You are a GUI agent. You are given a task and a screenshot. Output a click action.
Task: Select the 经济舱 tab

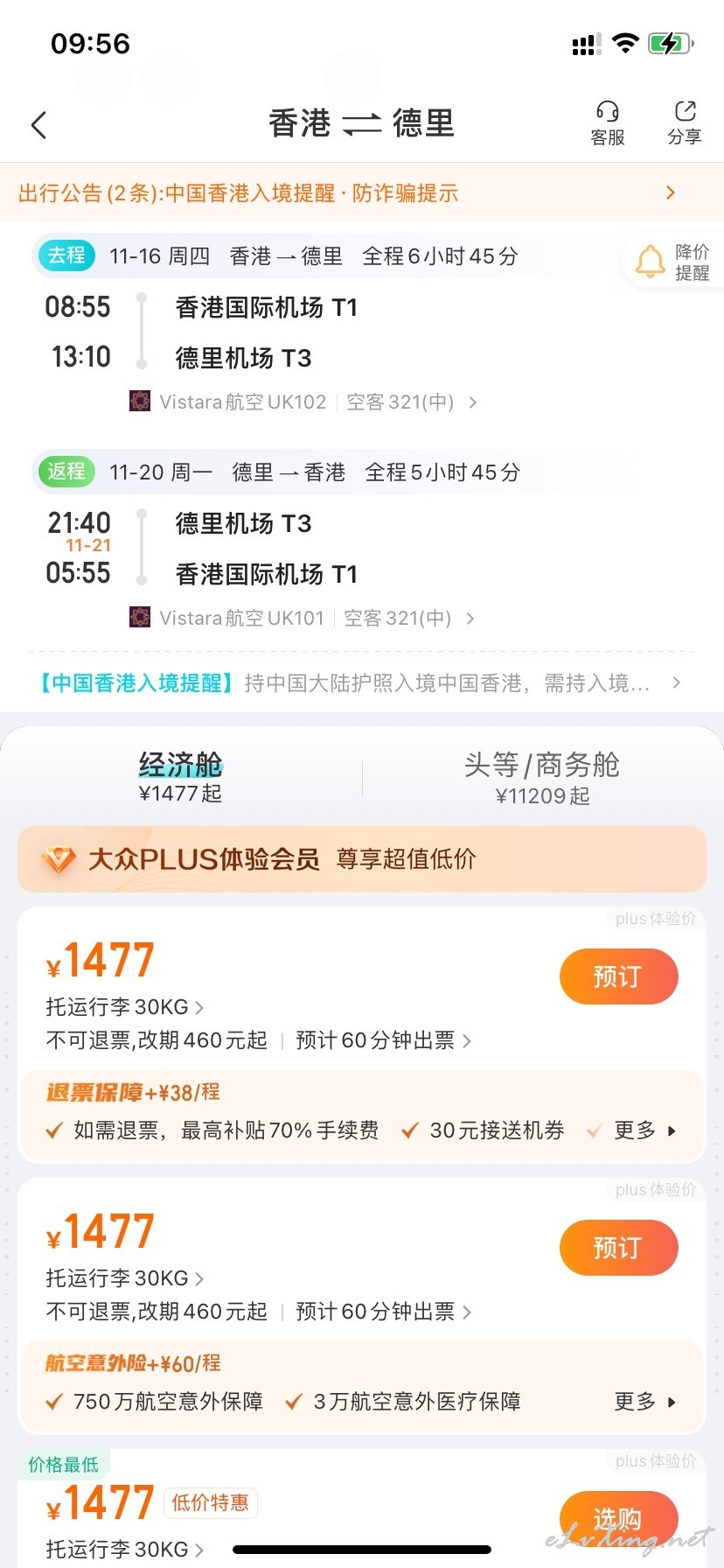pyautogui.click(x=181, y=777)
